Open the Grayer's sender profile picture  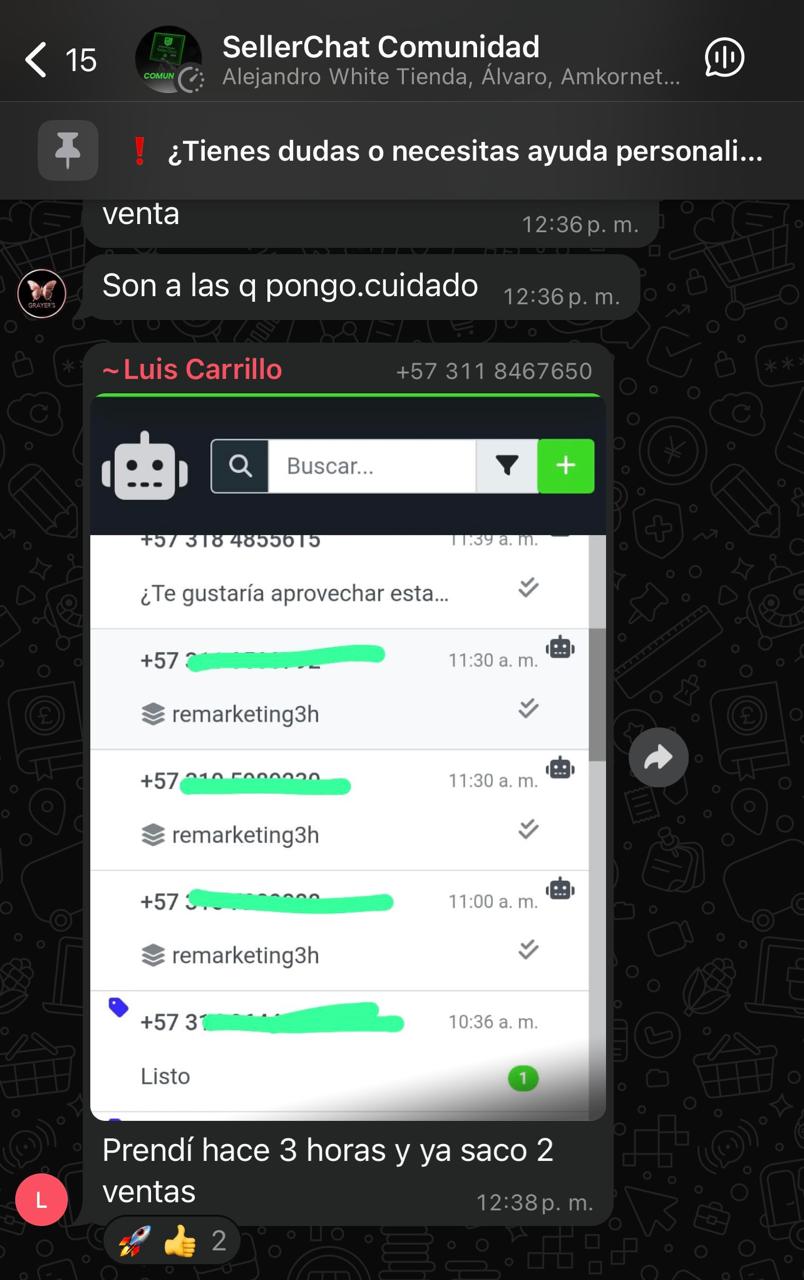(42, 294)
